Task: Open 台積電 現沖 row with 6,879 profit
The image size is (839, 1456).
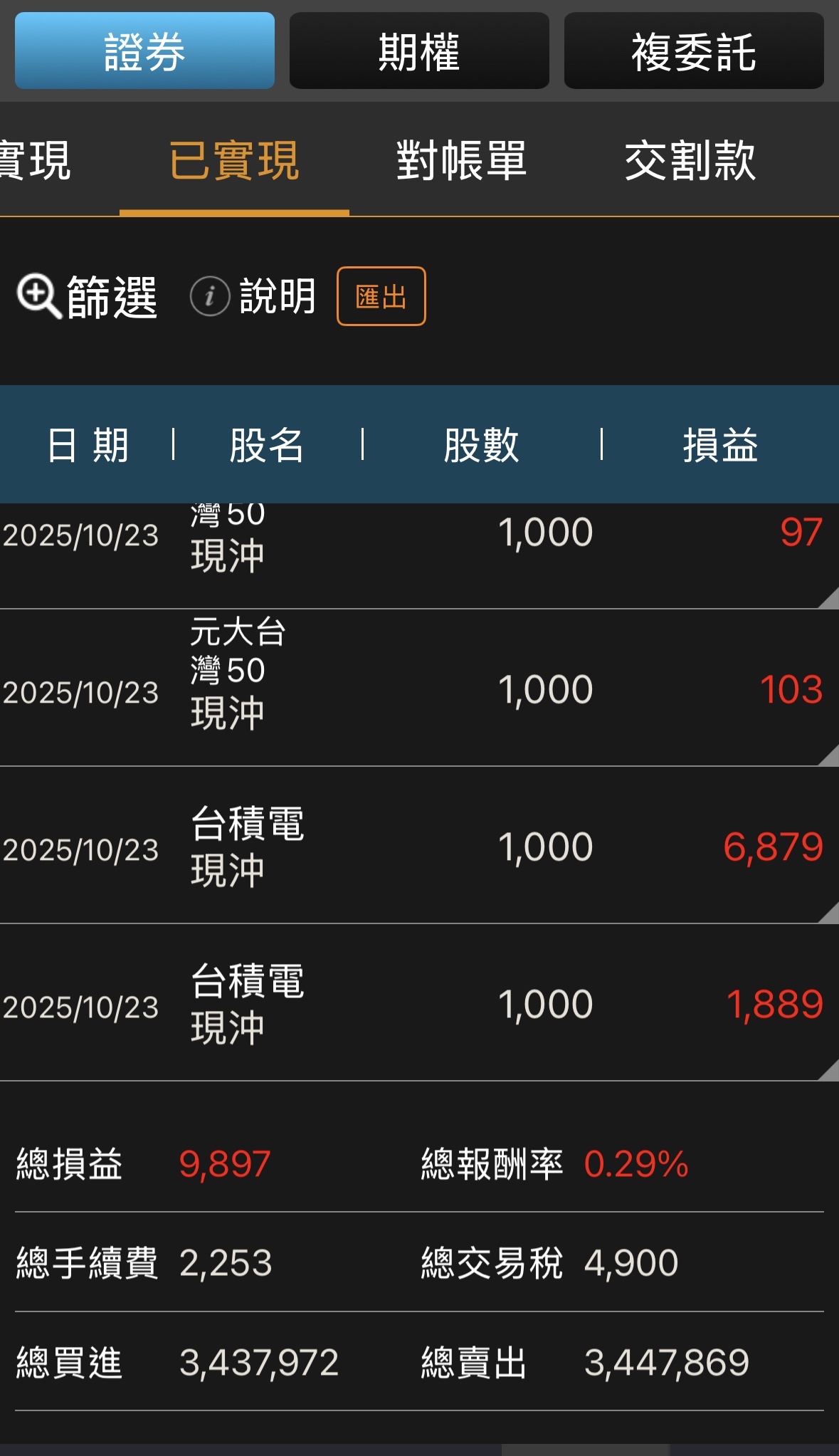Action: [x=419, y=847]
